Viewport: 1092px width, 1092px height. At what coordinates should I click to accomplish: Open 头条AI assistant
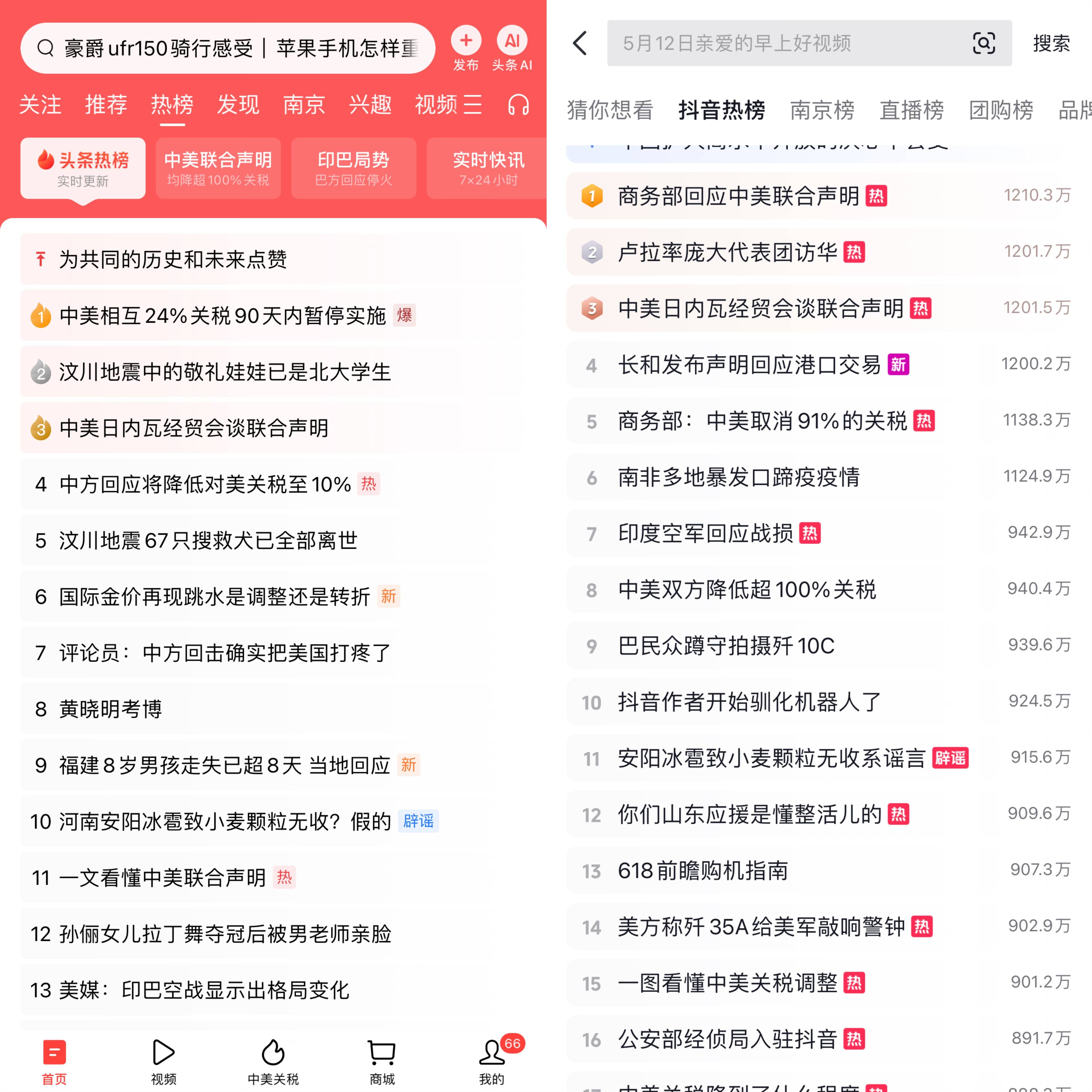coord(512,41)
